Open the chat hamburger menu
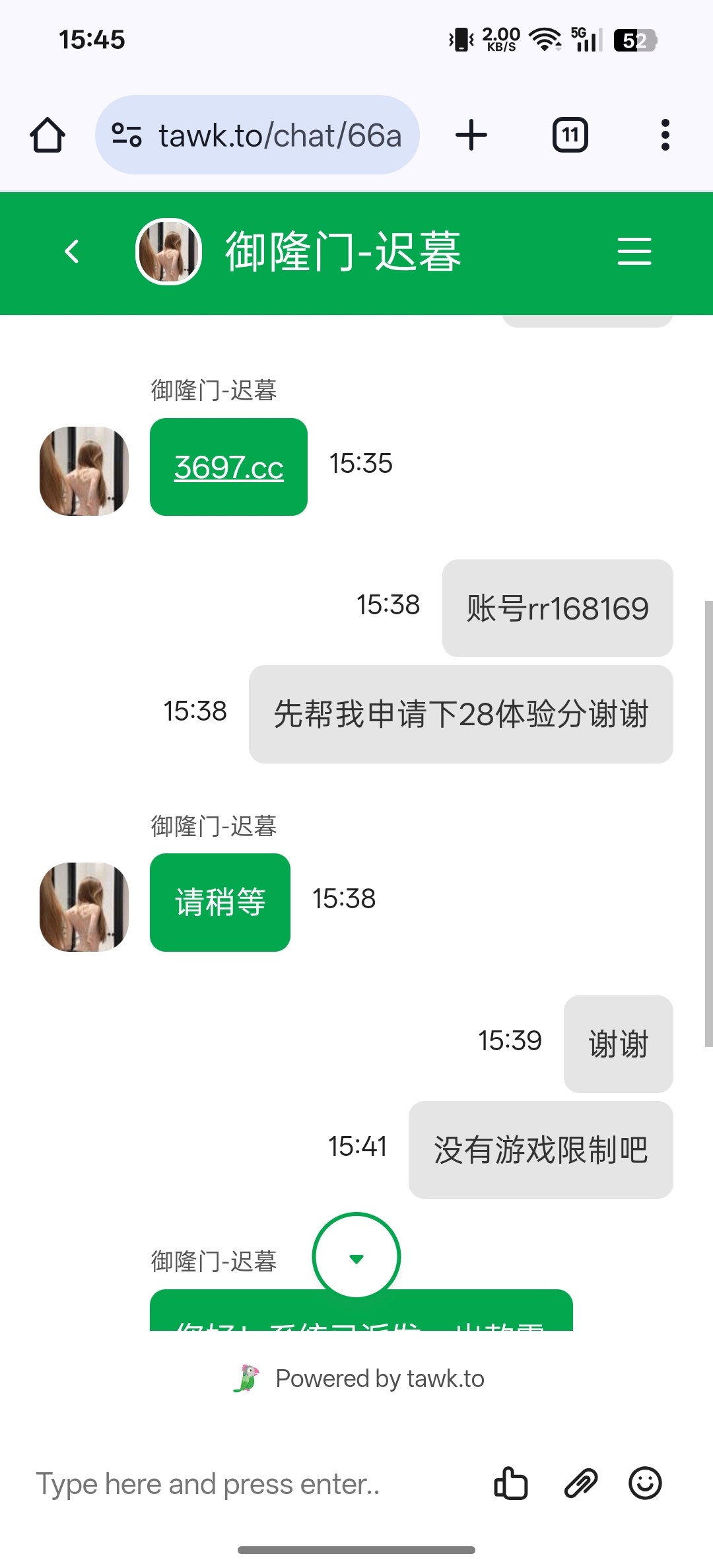Image resolution: width=713 pixels, height=1568 pixels. [634, 252]
